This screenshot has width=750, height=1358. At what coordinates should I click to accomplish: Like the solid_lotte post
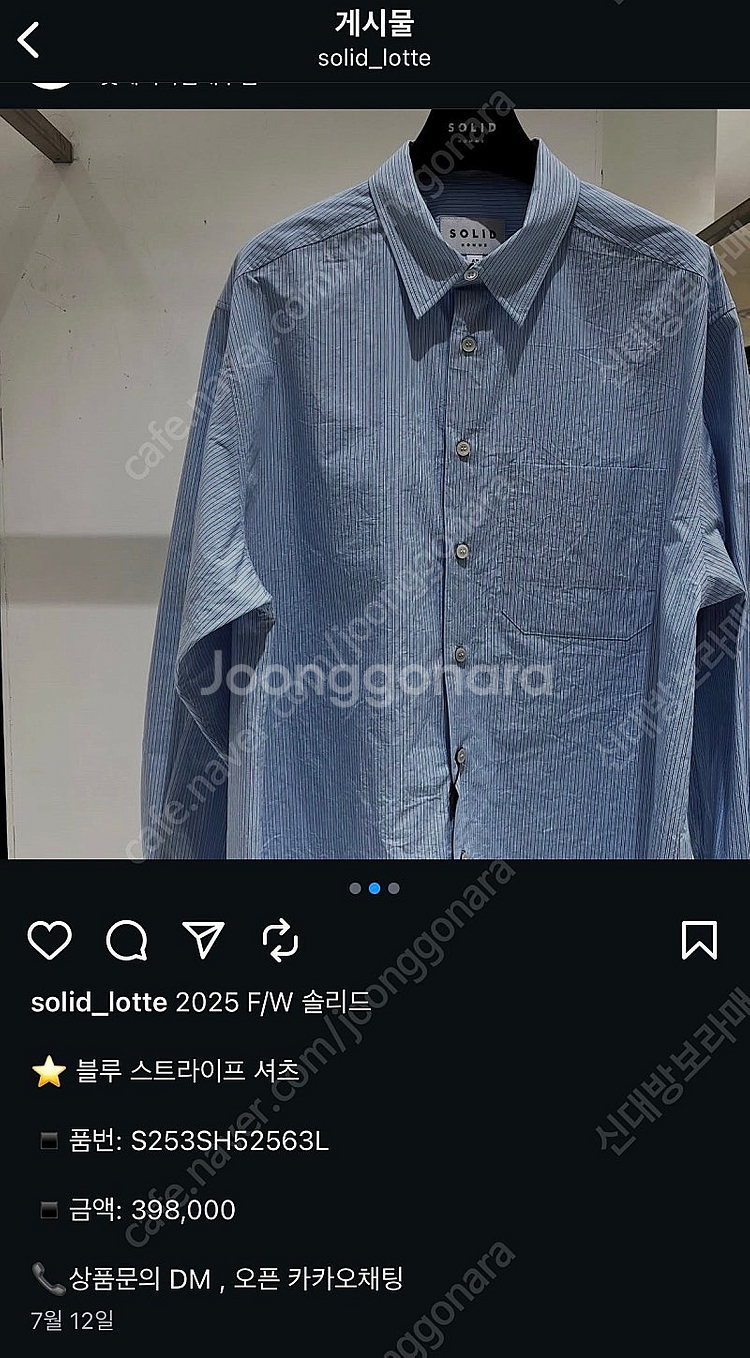[x=49, y=940]
